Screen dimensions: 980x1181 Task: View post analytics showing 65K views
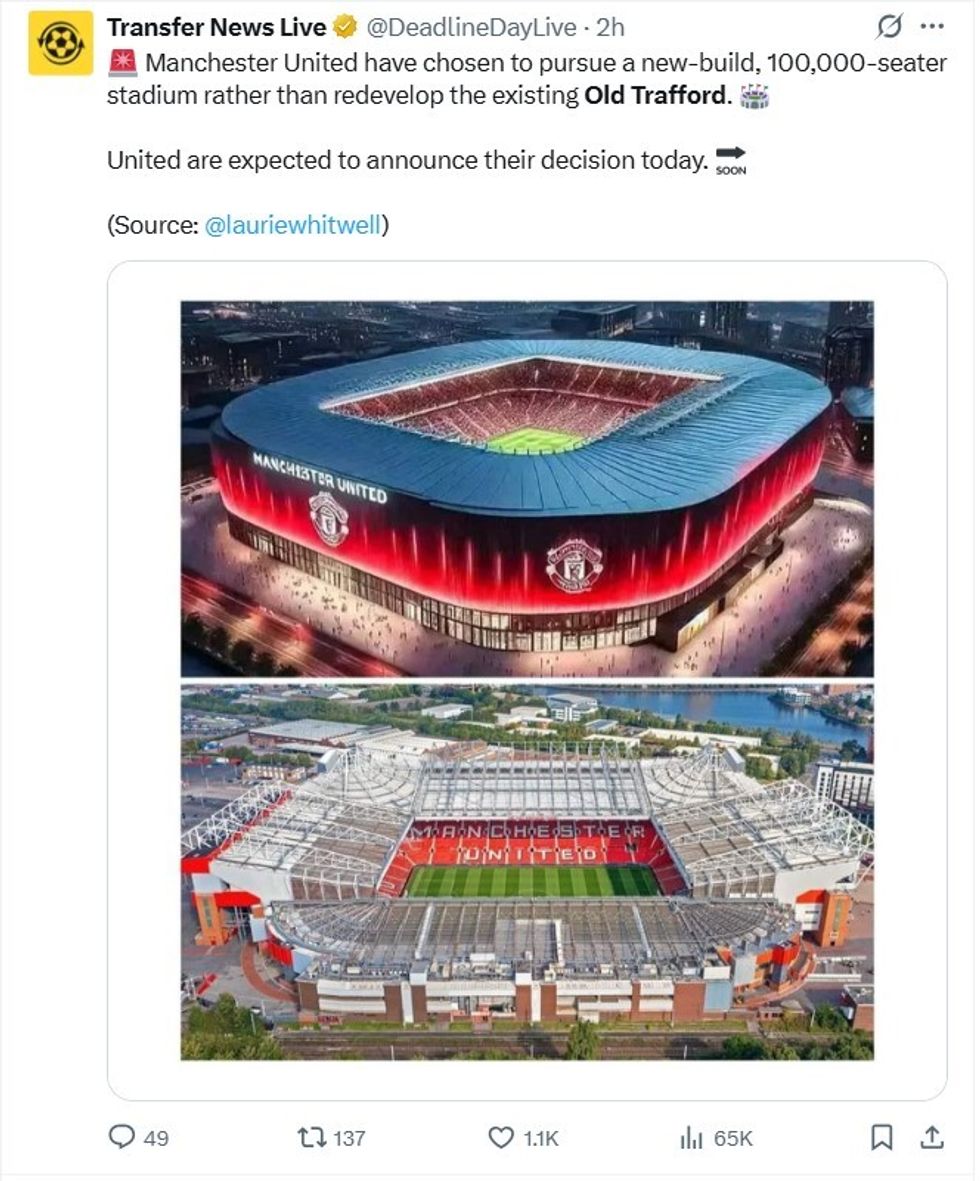[691, 1137]
